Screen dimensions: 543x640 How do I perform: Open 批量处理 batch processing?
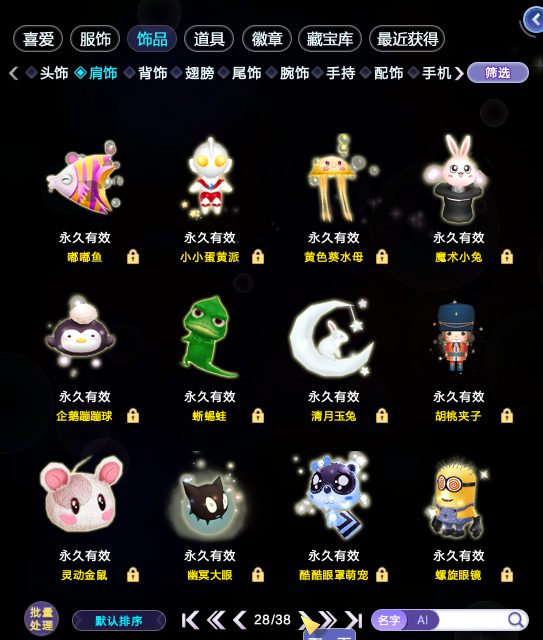pos(41,619)
